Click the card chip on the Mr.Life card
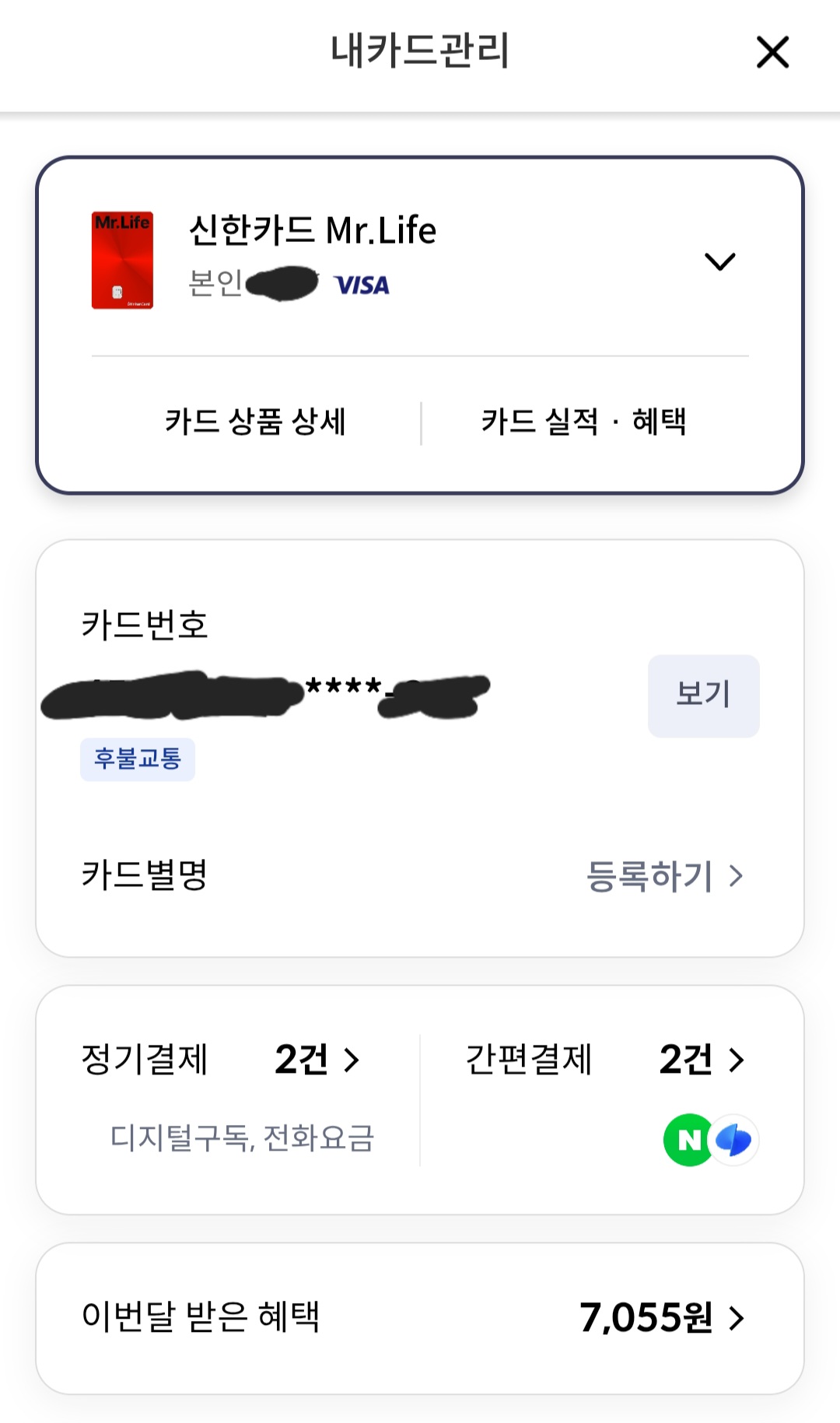Image resolution: width=840 pixels, height=1423 pixels. 117,289
